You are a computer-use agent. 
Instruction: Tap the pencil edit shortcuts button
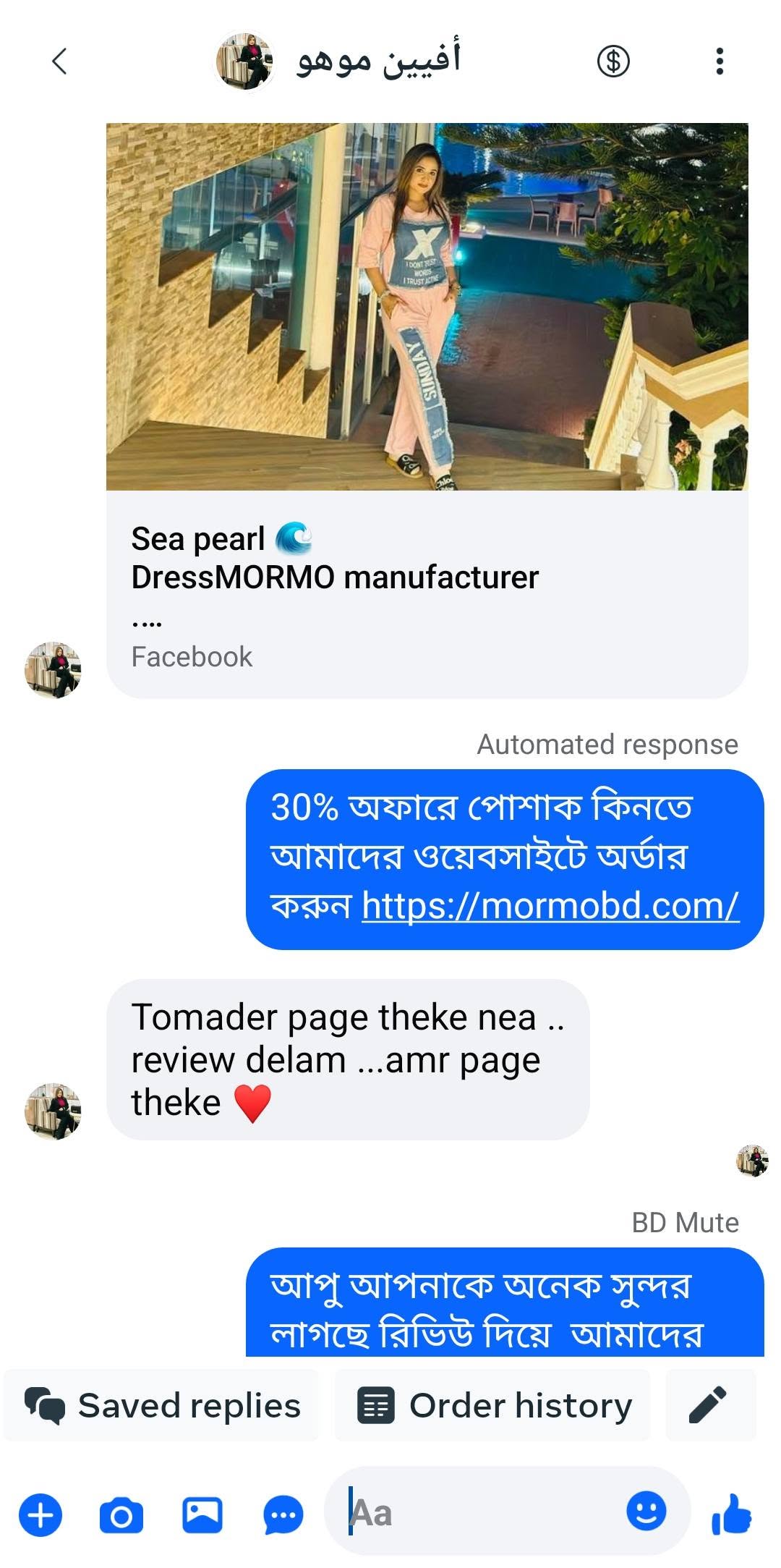tap(709, 1405)
